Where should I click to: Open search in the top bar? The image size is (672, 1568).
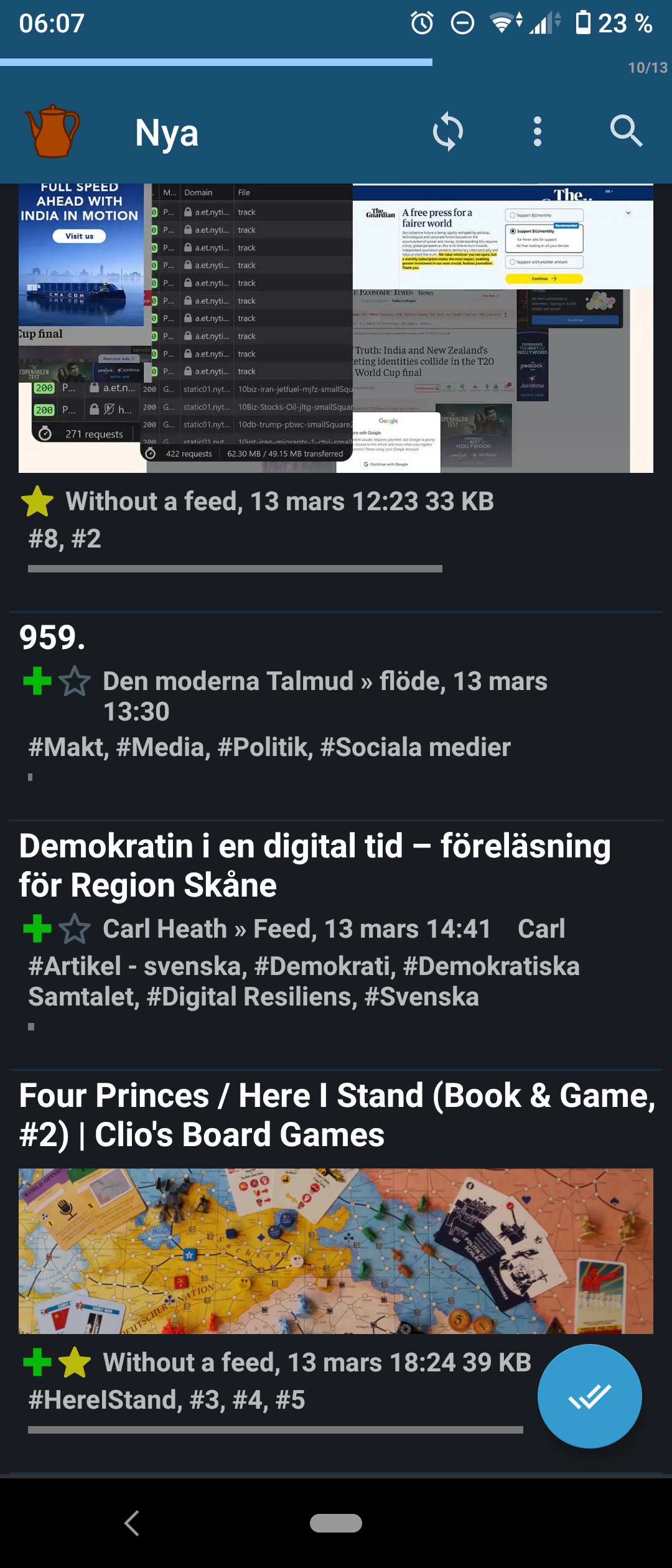627,132
